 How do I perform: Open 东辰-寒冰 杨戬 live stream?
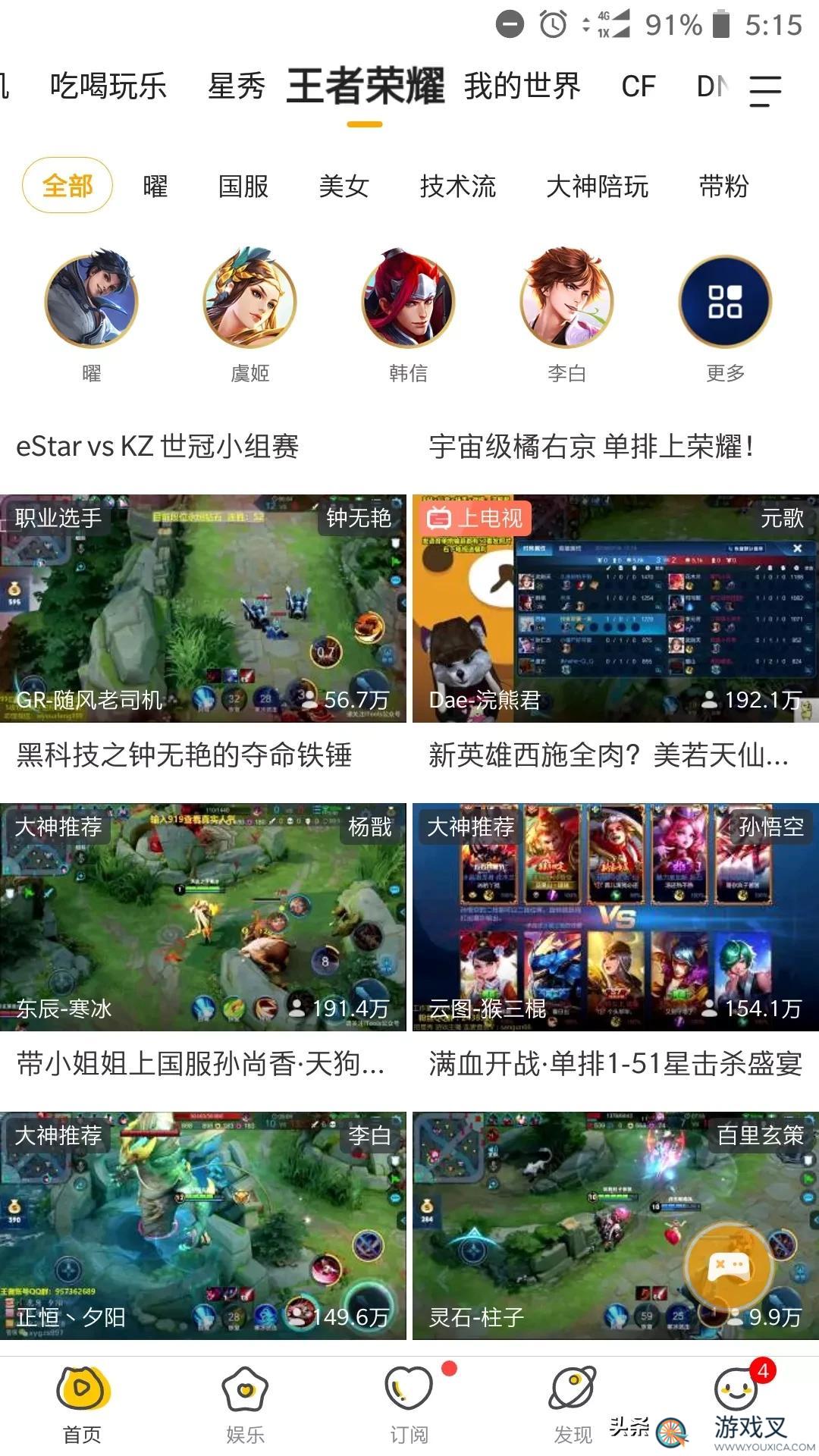[x=203, y=917]
